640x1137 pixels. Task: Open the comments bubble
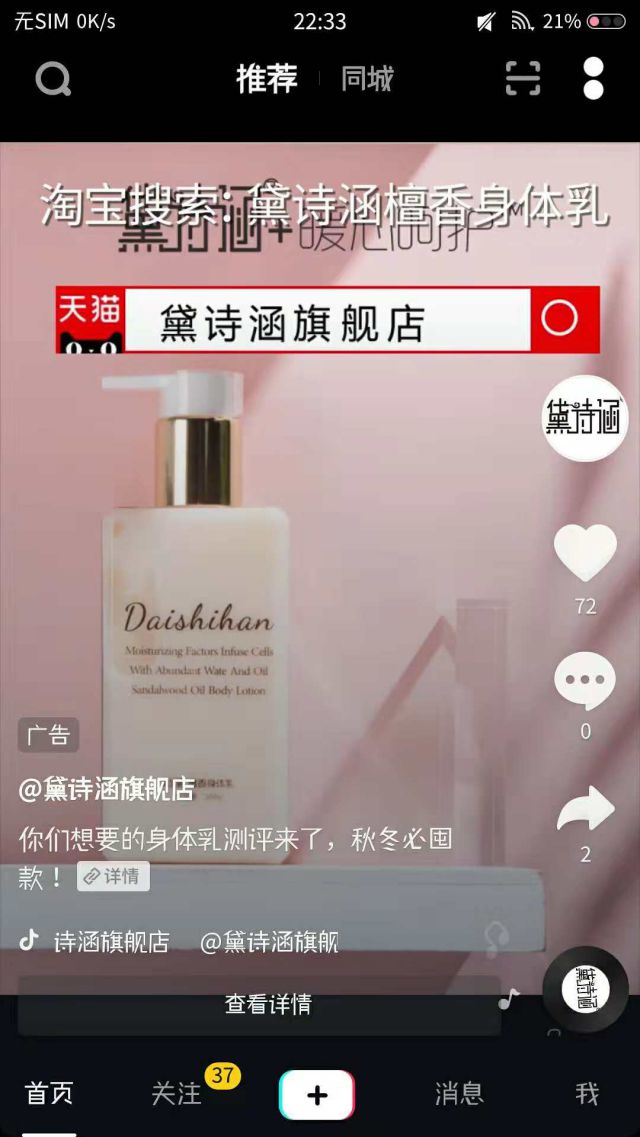click(585, 682)
